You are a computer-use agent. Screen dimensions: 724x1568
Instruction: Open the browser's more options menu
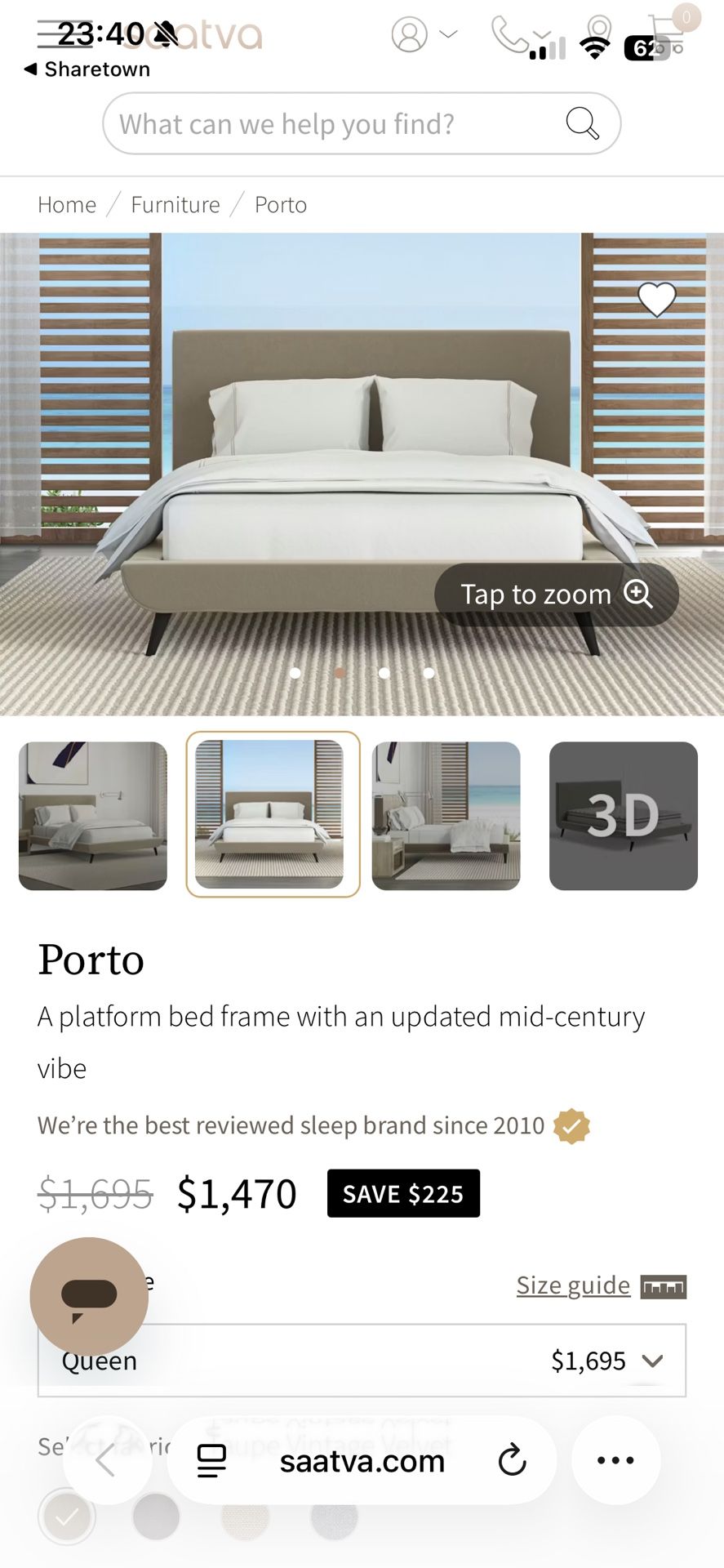pyautogui.click(x=615, y=1460)
